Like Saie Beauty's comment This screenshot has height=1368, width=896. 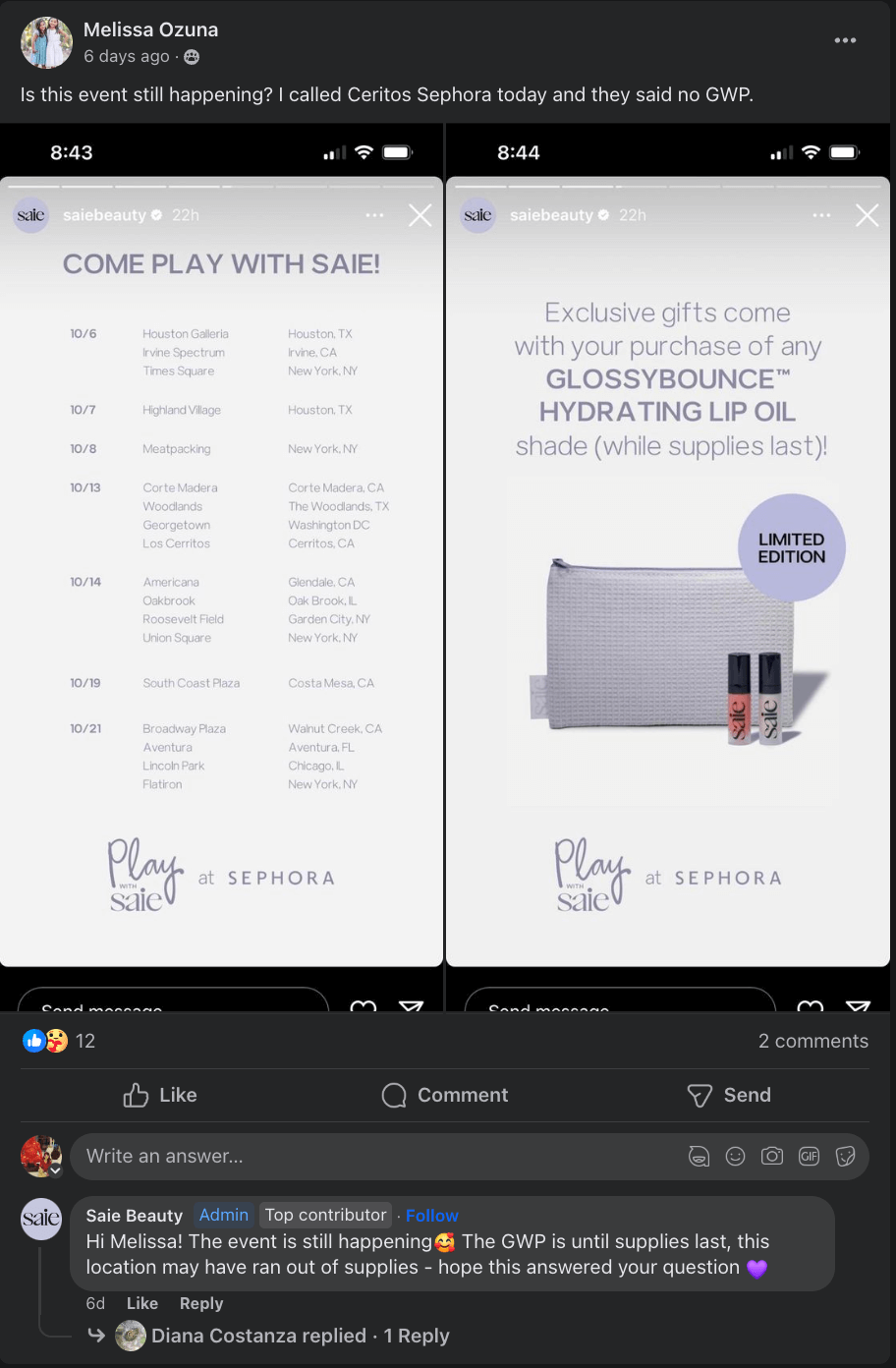point(141,1303)
